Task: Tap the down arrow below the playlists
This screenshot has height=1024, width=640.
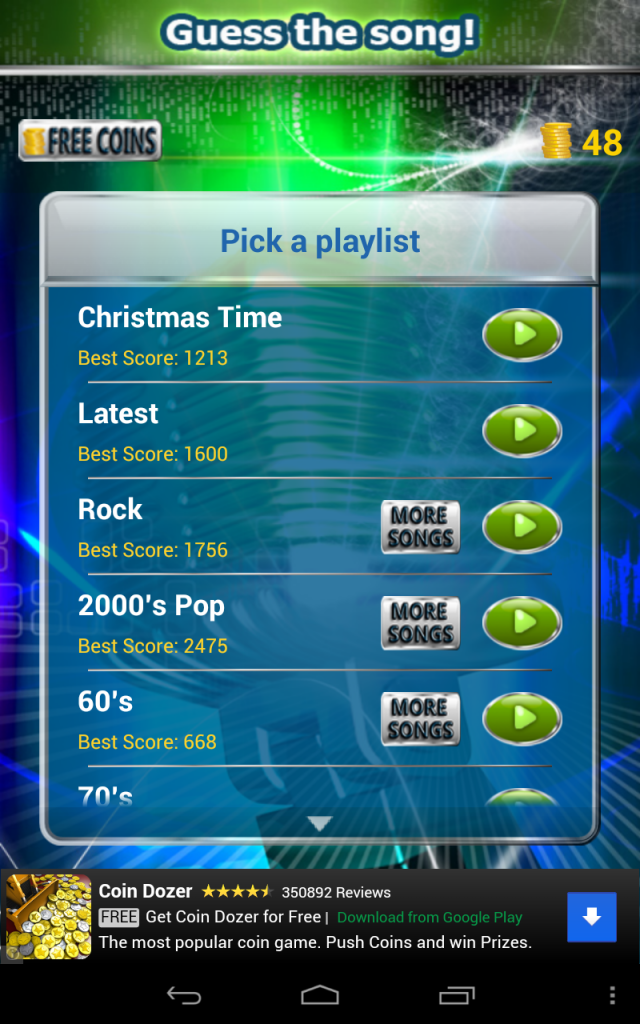Action: 320,824
